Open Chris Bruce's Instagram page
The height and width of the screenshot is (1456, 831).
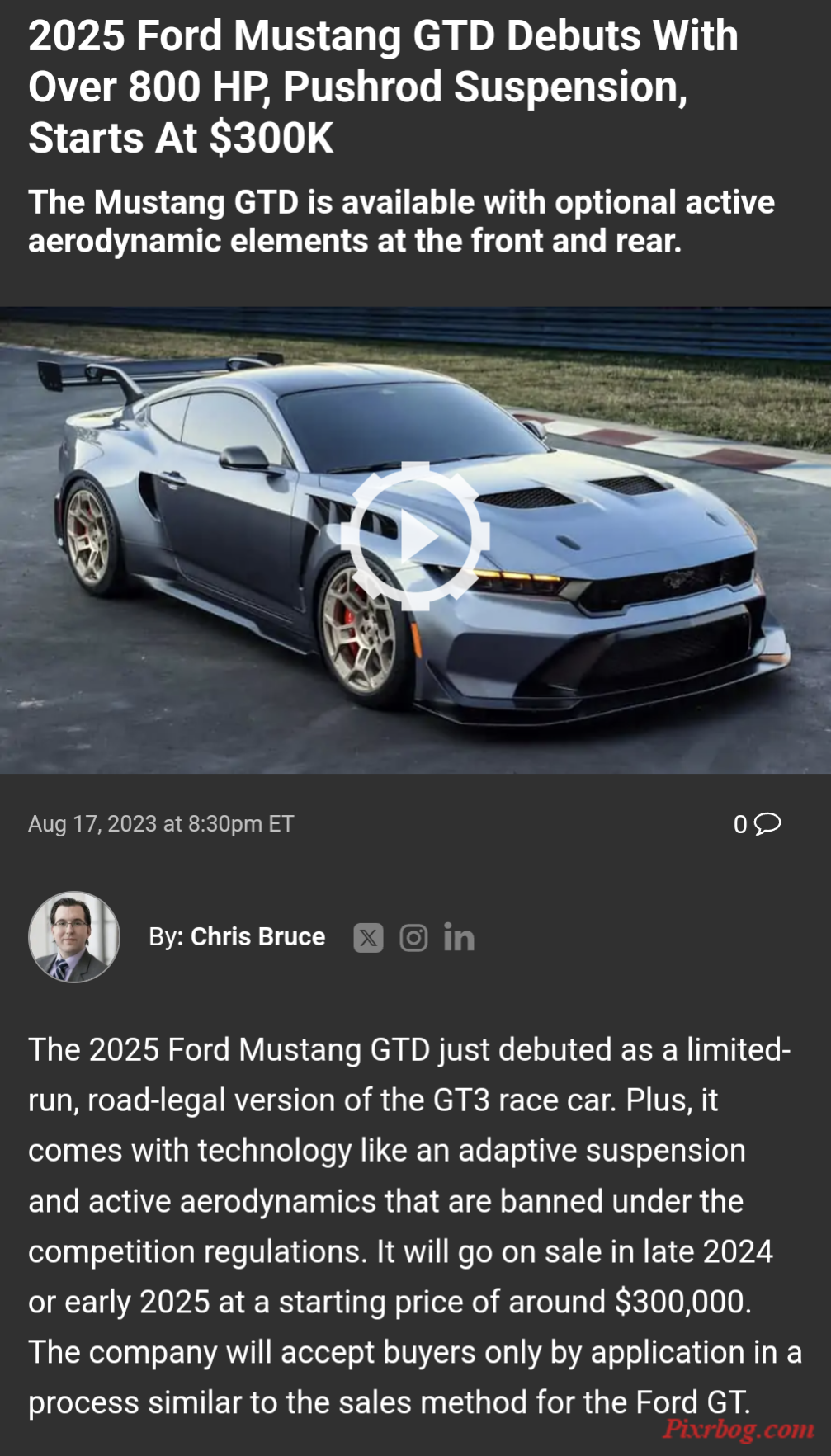[x=413, y=938]
